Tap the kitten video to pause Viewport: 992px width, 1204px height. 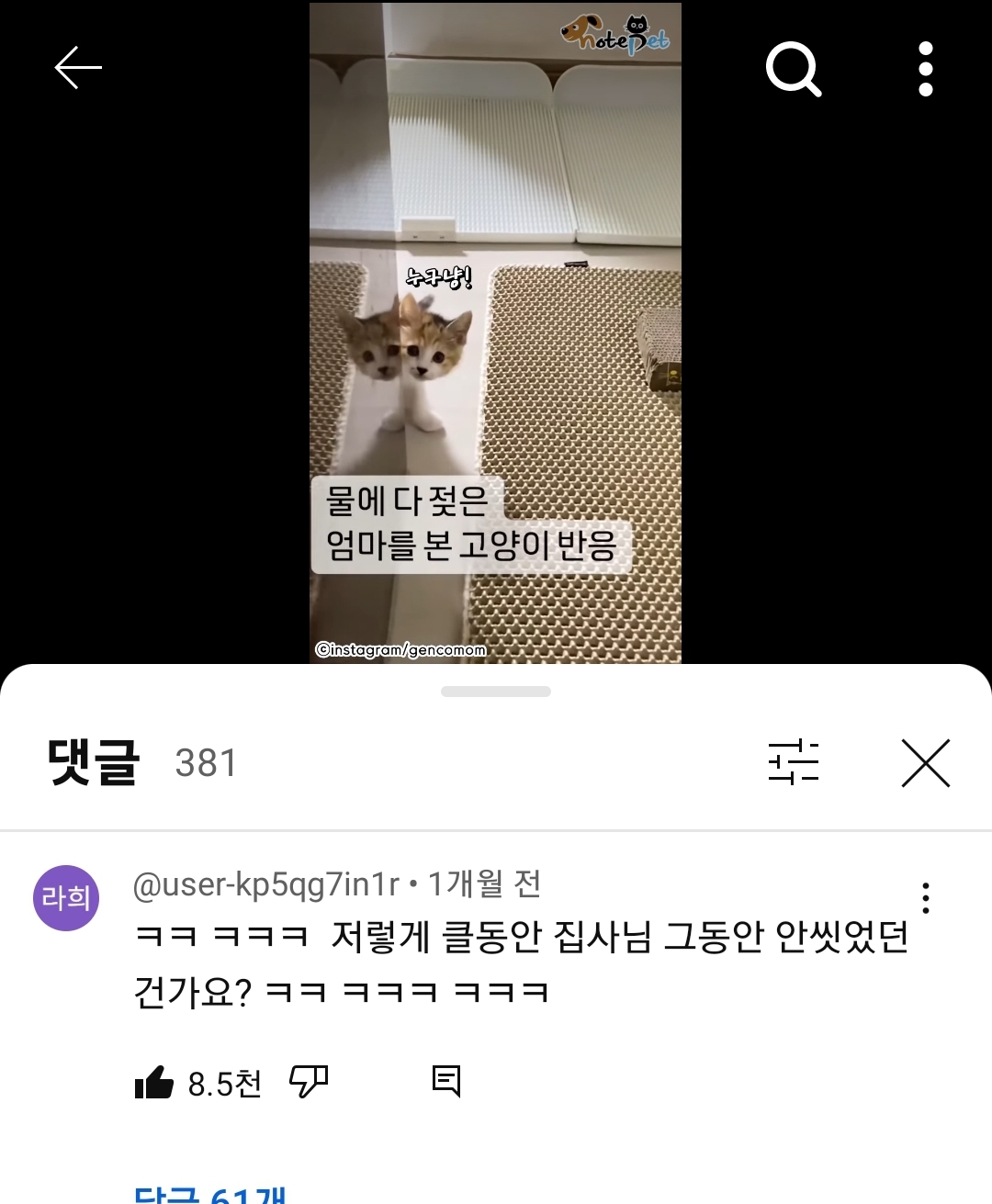pos(495,332)
